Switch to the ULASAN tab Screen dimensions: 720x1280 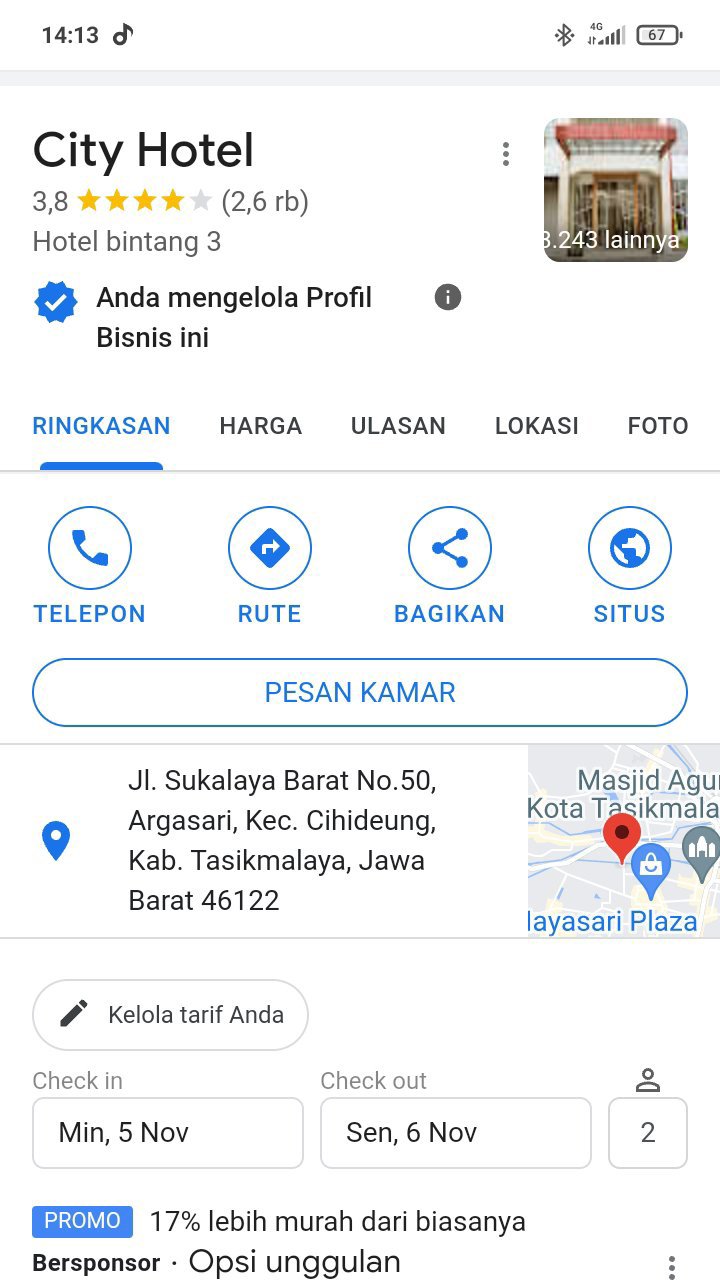[x=398, y=426]
